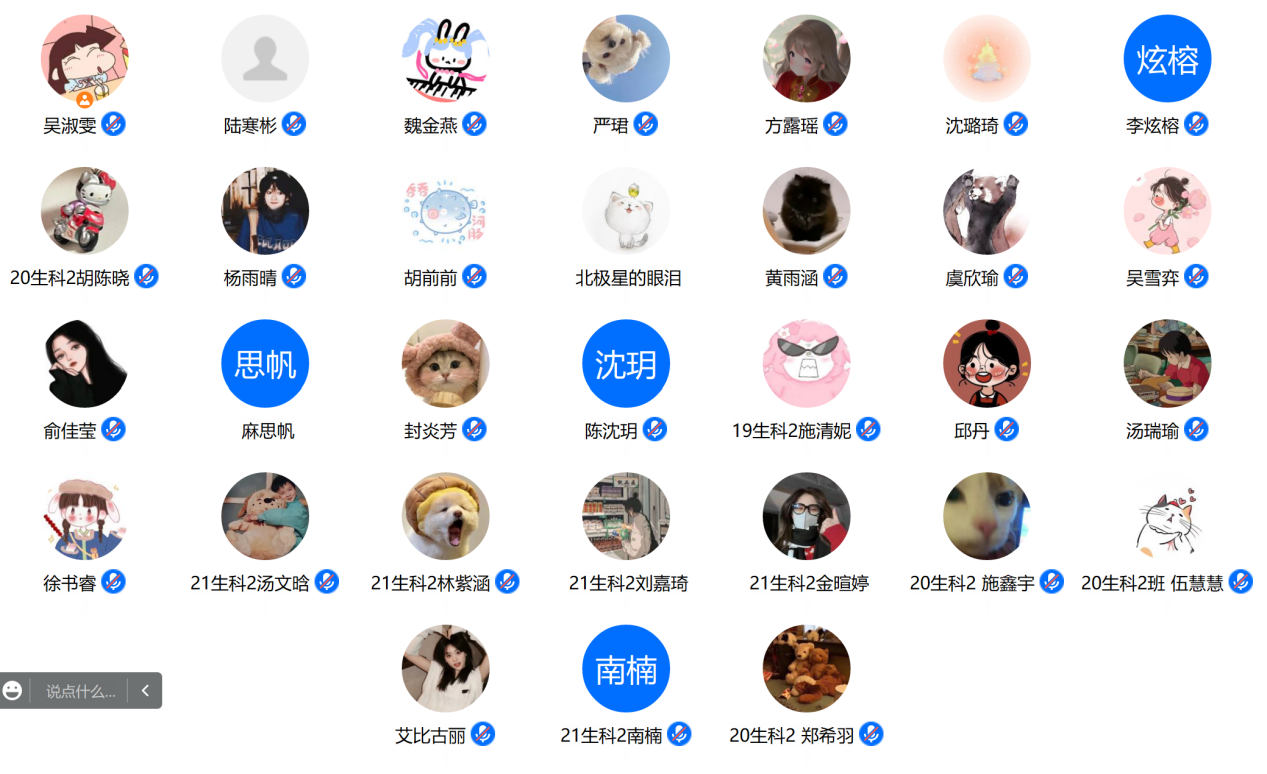Open 21生科2南楠's tile
The height and width of the screenshot is (774, 1267).
626,669
